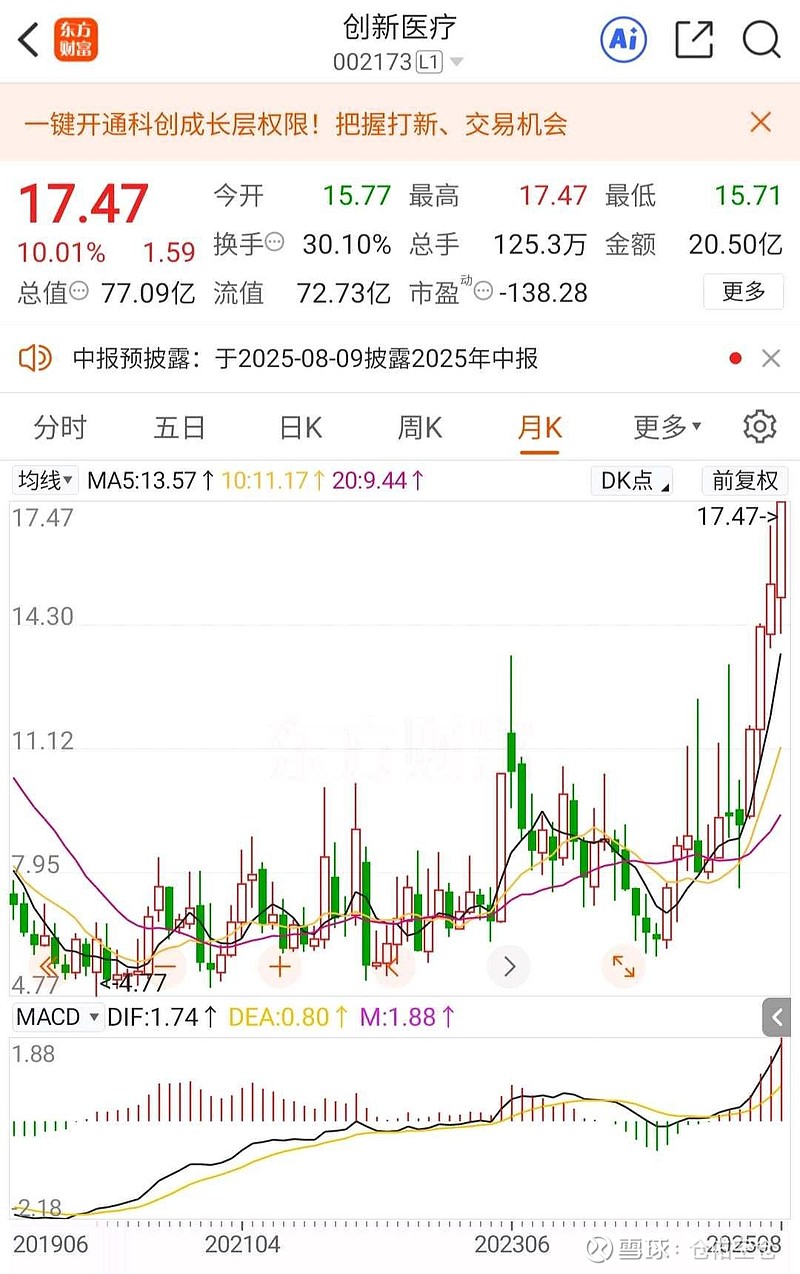
Task: Expand the 002173 stock code dropdown
Action: [457, 62]
